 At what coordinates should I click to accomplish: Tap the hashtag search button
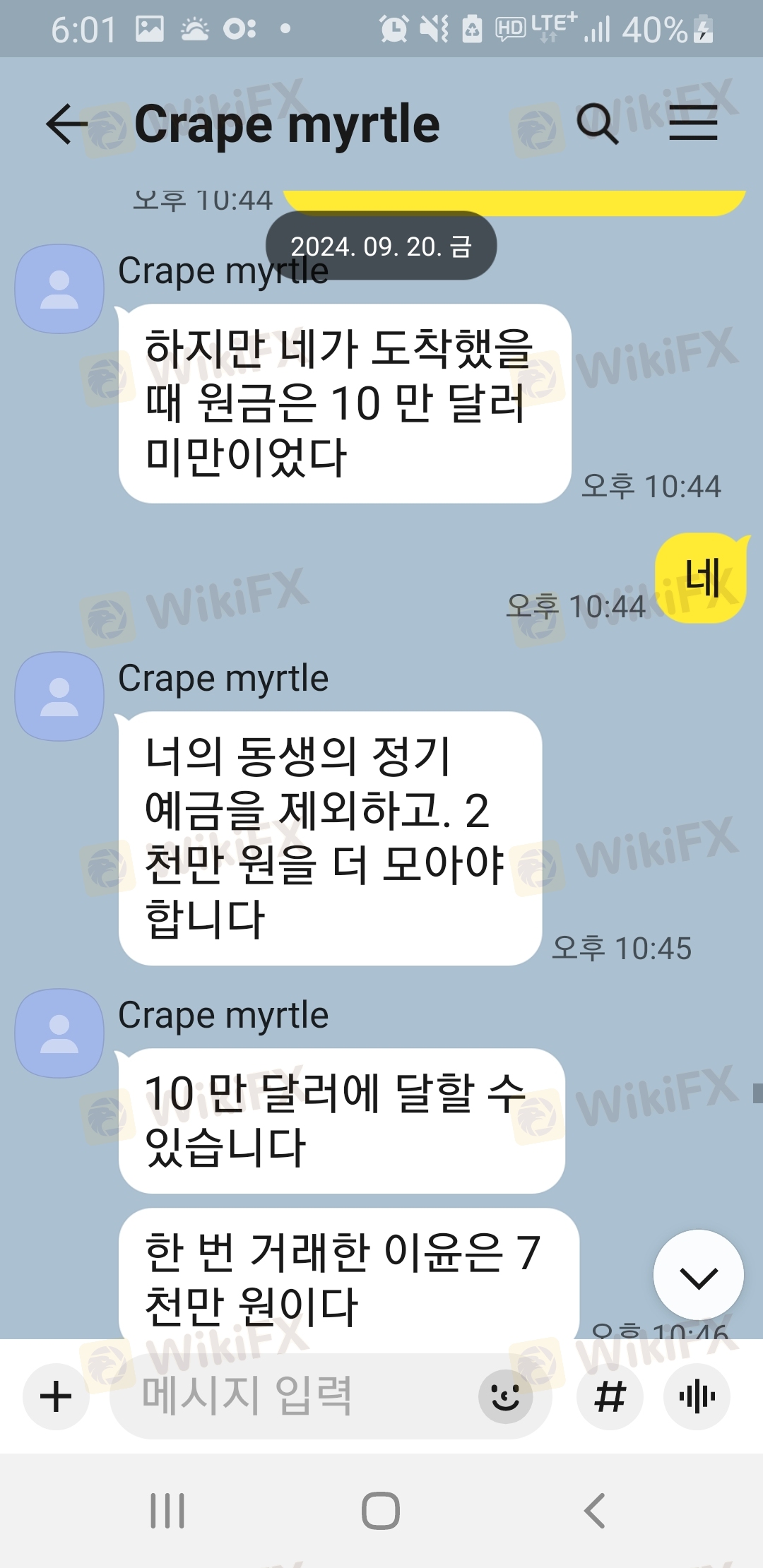610,1396
